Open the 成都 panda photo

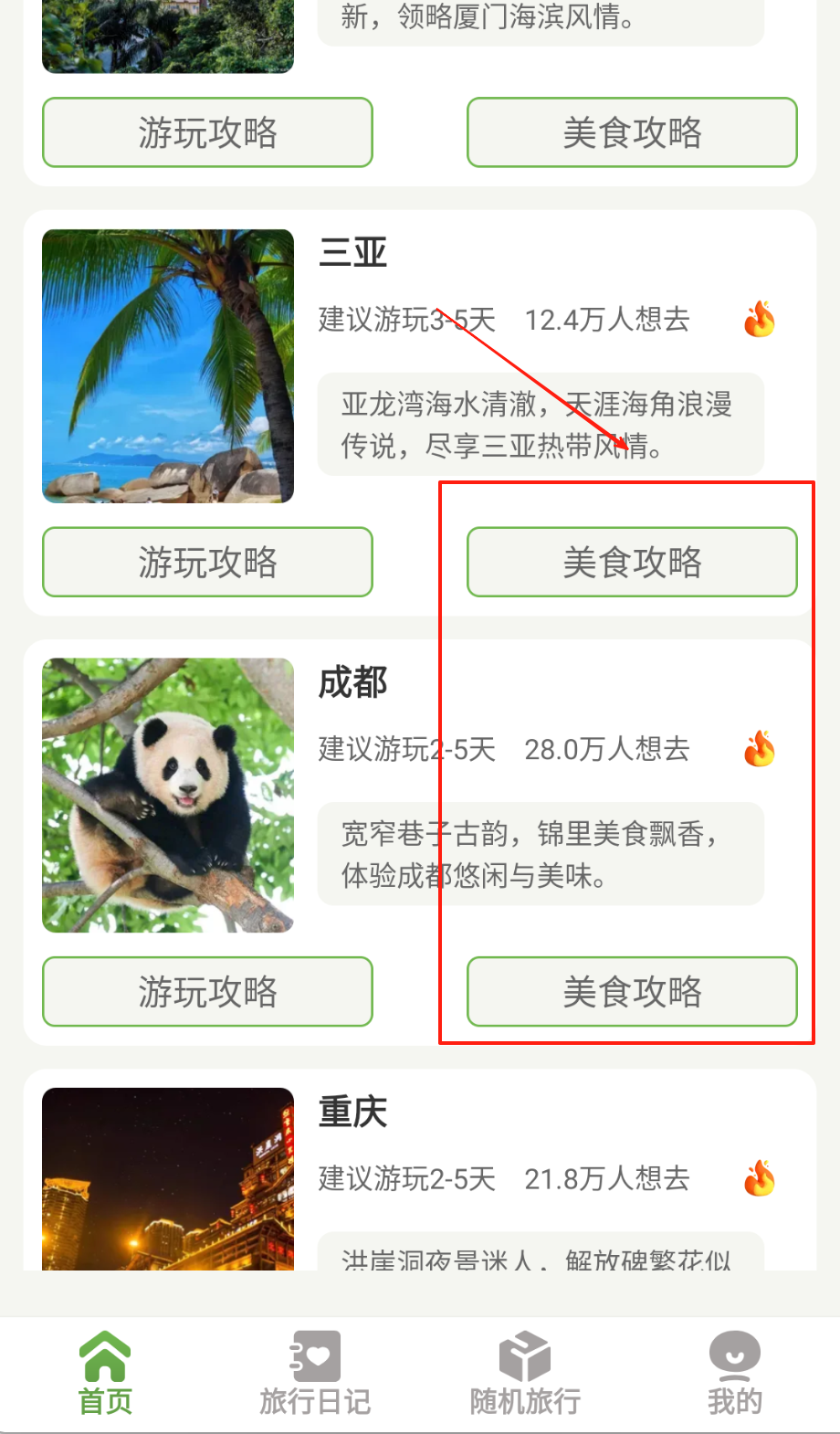point(168,795)
